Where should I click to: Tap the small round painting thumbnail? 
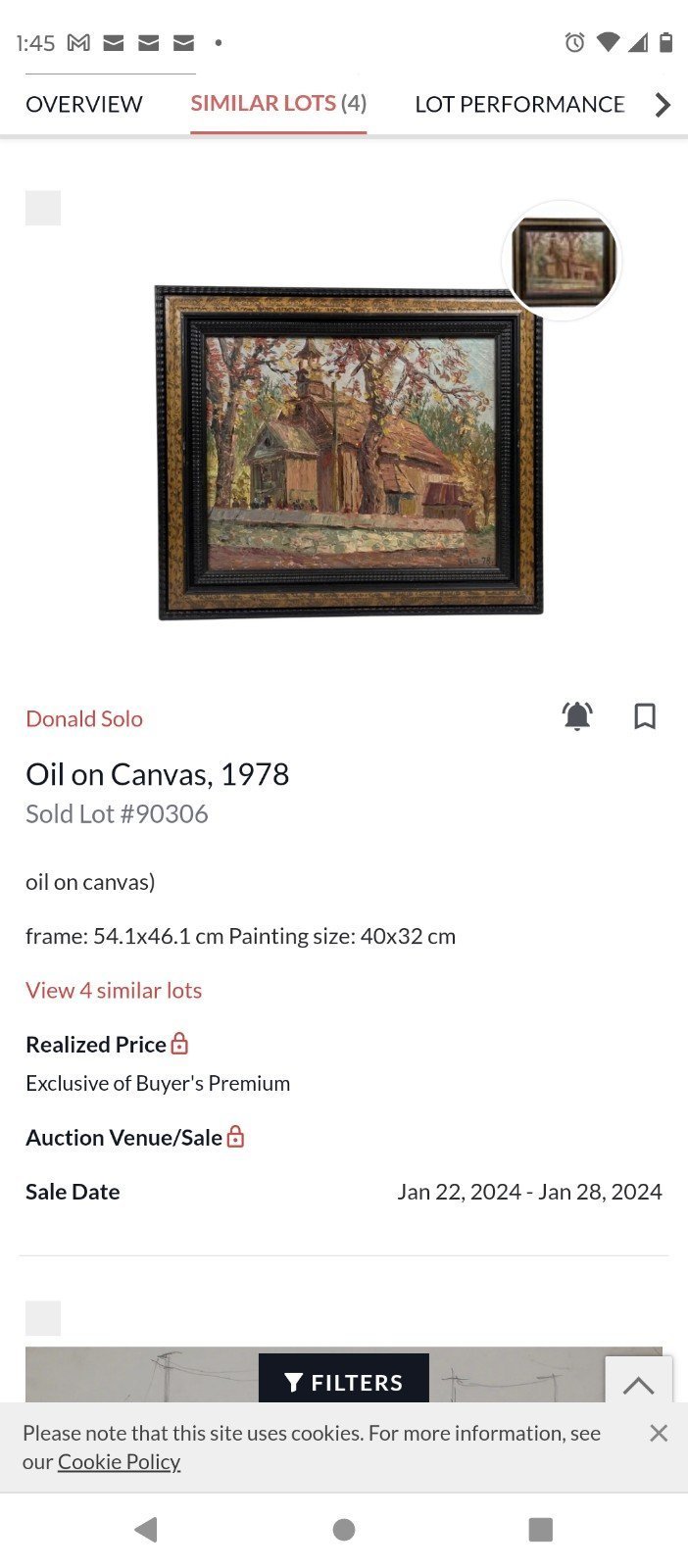tap(562, 261)
